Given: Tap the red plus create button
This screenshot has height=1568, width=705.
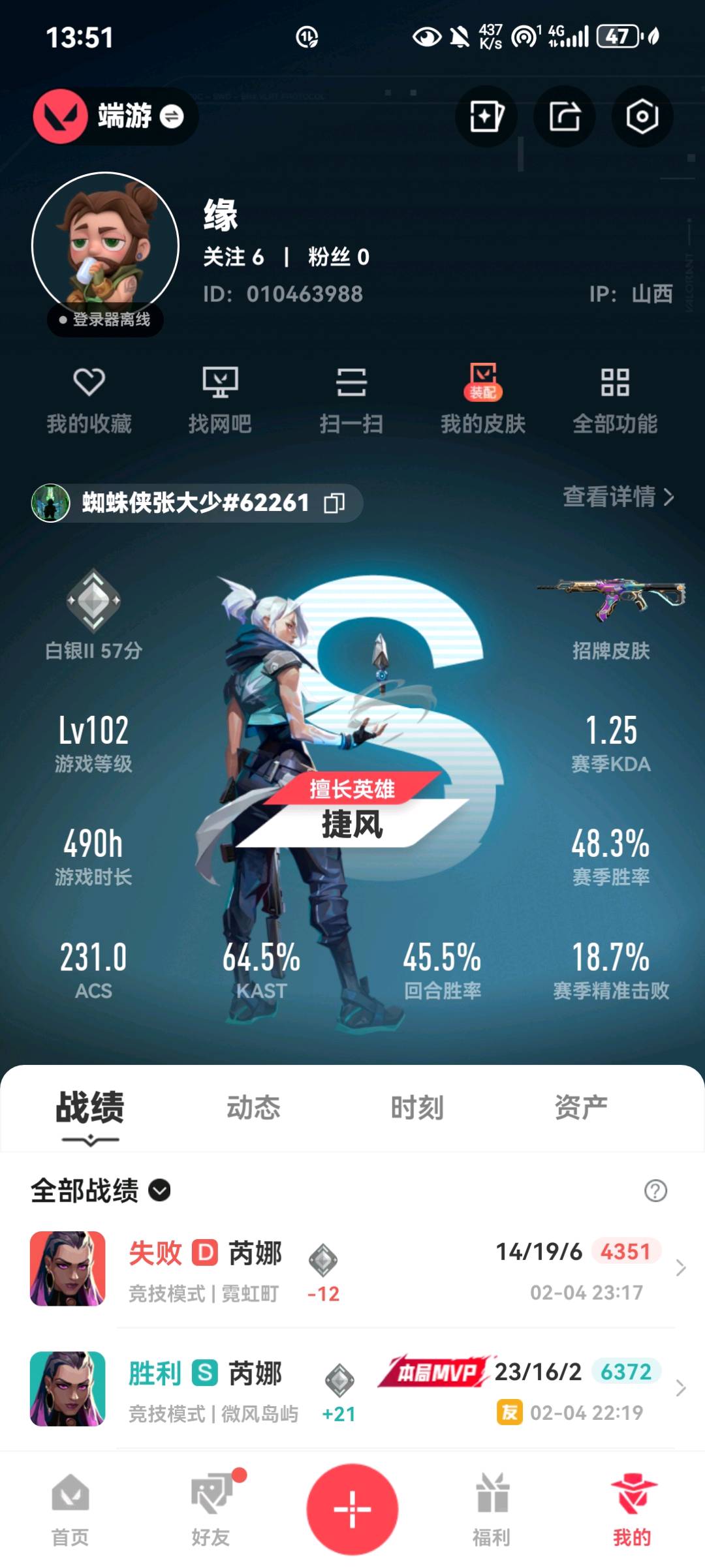Looking at the screenshot, I should [x=352, y=1509].
